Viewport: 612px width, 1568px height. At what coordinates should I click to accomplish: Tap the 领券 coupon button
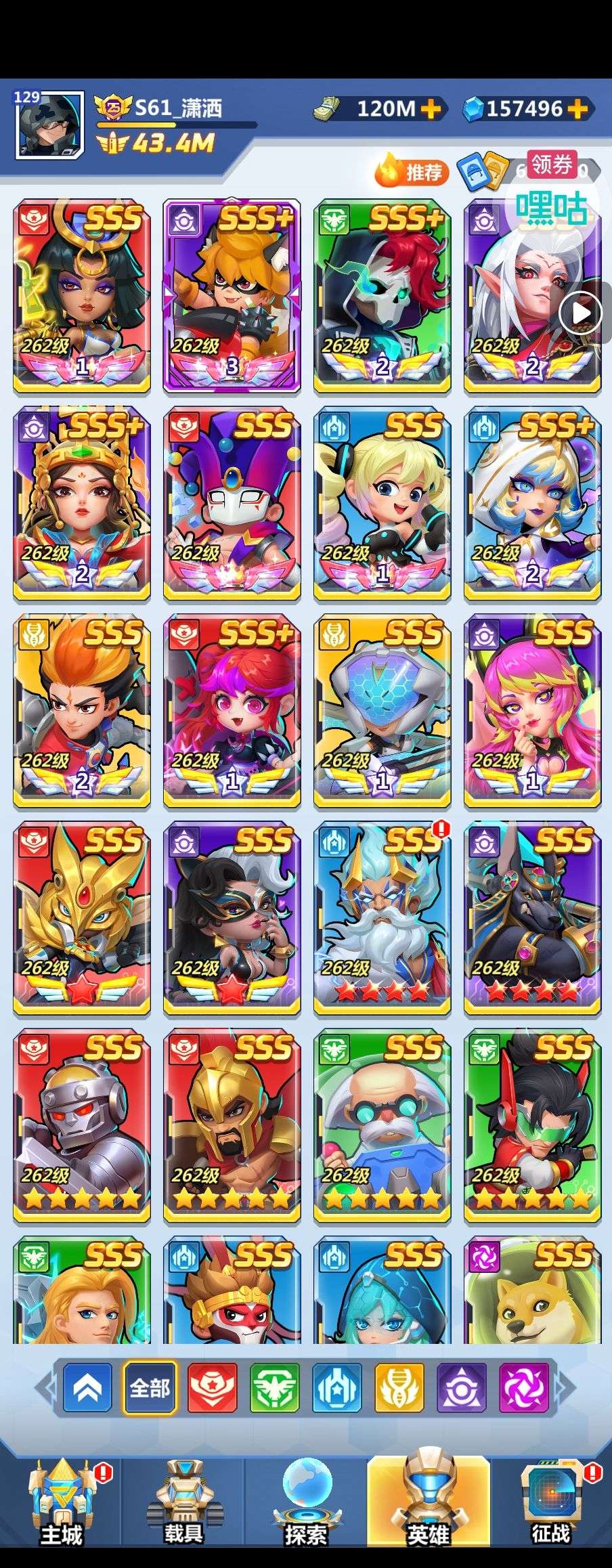coord(551,164)
